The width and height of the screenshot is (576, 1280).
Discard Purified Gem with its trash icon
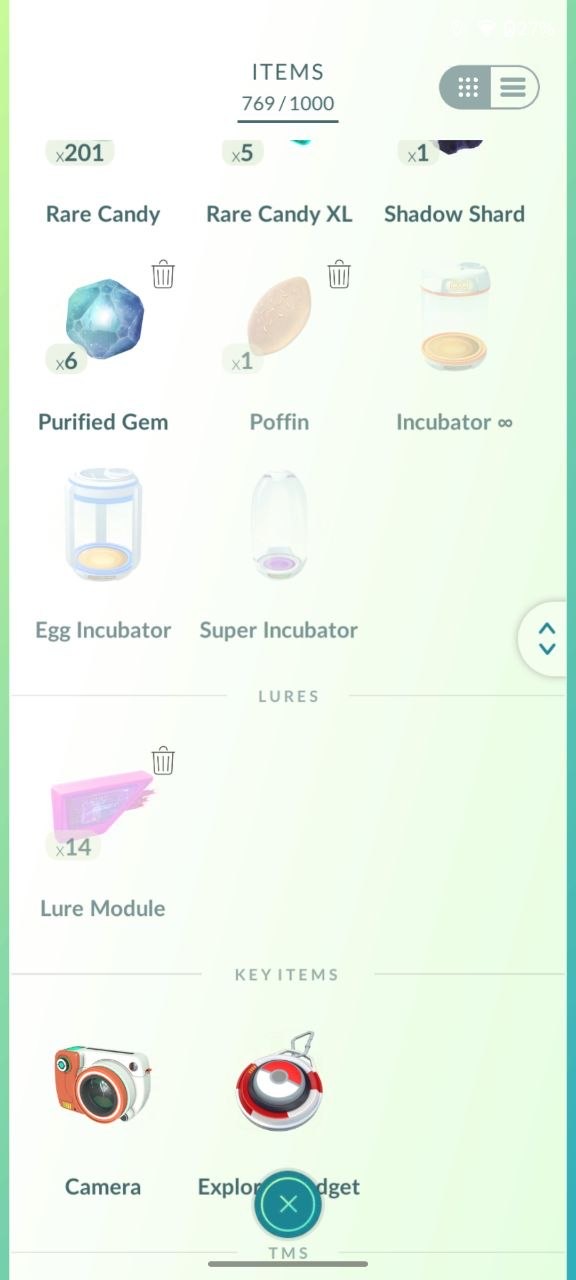point(163,274)
